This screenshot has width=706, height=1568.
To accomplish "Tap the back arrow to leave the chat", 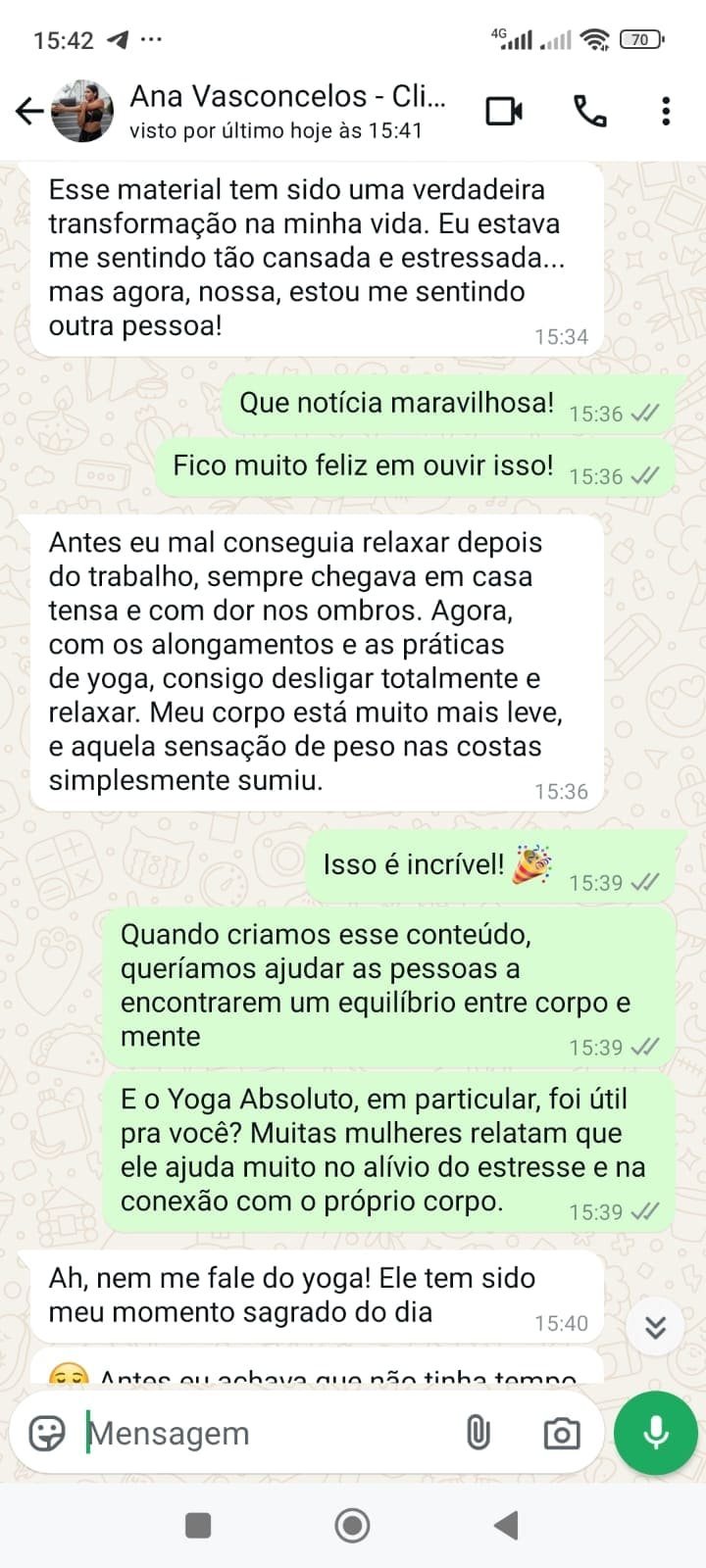I will coord(27,111).
